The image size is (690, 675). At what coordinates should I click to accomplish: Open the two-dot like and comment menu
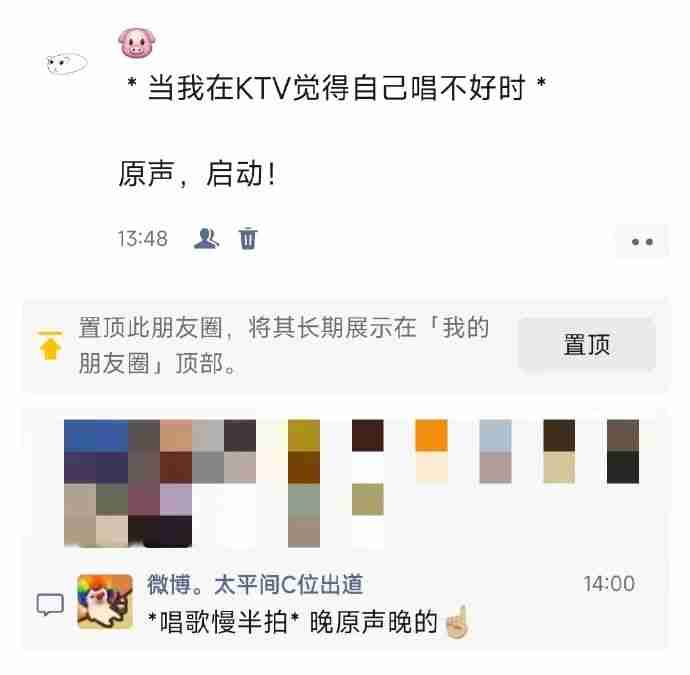pyautogui.click(x=641, y=241)
